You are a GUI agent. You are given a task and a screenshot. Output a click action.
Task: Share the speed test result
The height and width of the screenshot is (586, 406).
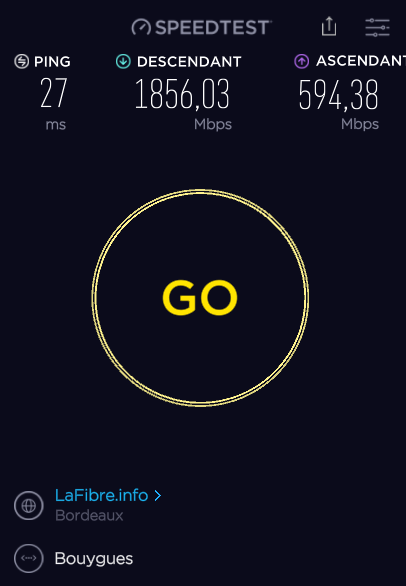point(329,27)
